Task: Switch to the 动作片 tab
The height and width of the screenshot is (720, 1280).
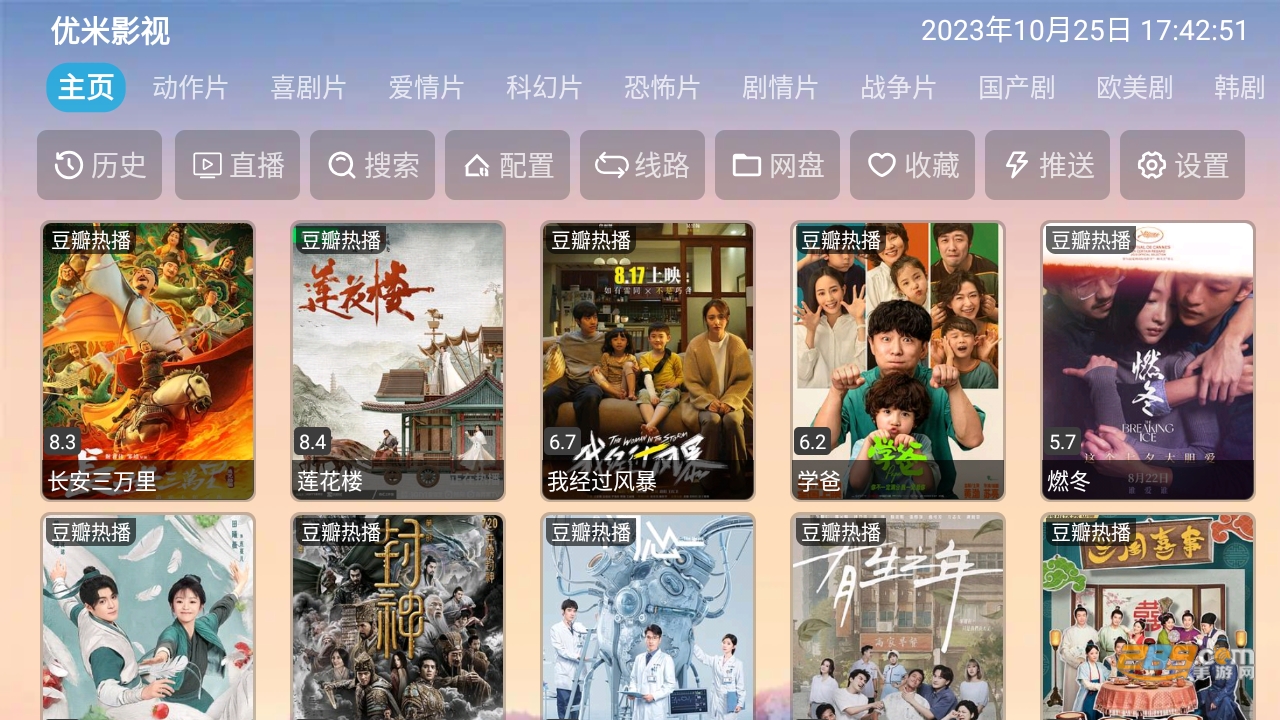Action: 190,88
